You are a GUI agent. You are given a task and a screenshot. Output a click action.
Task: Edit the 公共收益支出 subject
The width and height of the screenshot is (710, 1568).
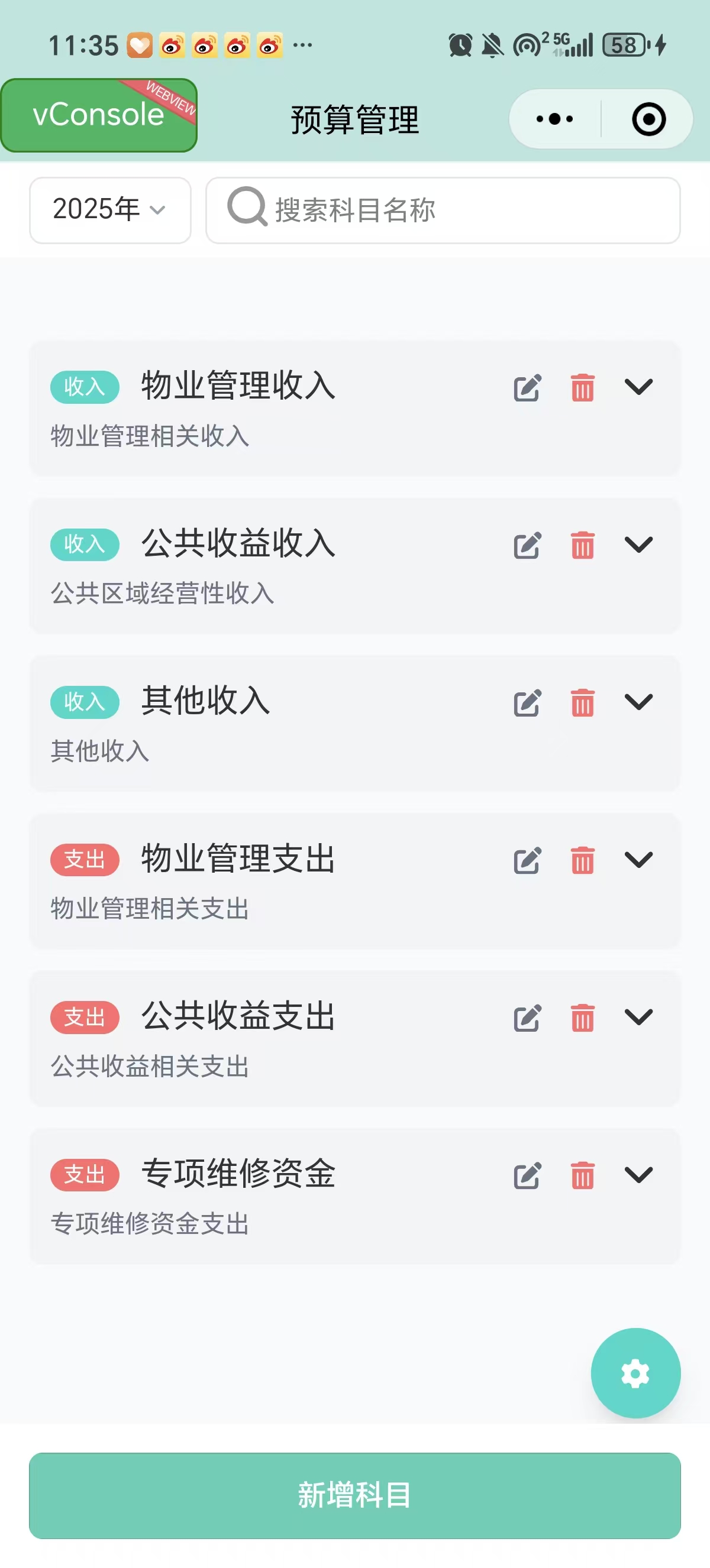527,1018
